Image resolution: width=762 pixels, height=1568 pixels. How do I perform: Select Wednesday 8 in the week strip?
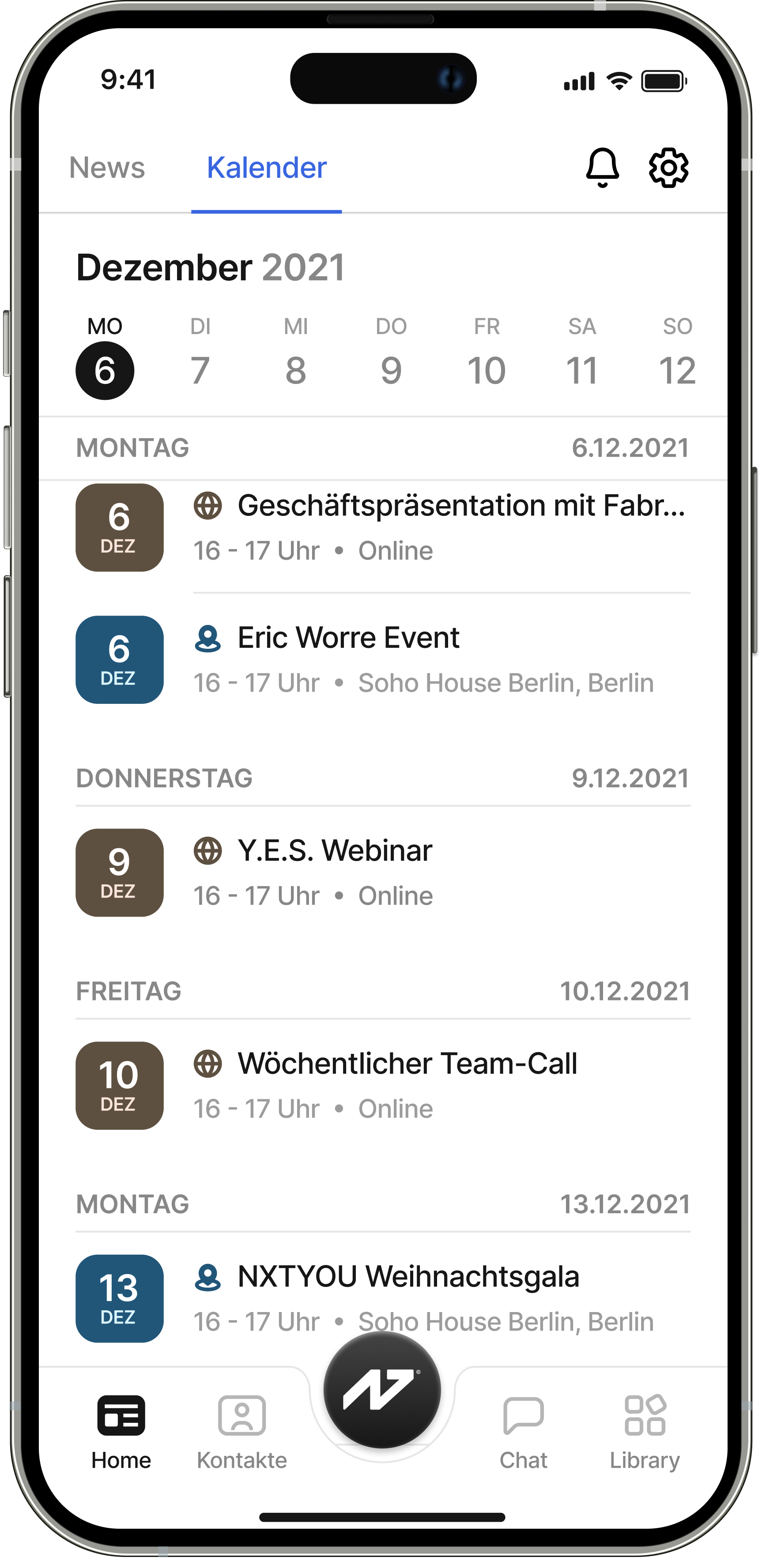pos(296,359)
